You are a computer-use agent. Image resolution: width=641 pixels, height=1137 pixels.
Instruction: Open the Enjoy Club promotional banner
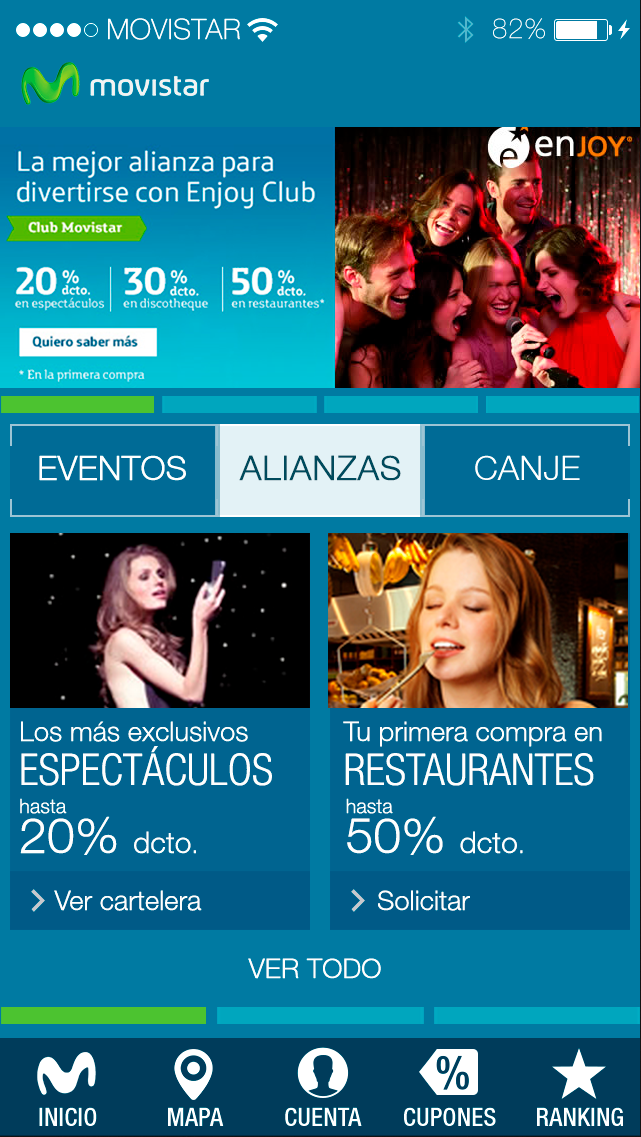tap(487, 258)
